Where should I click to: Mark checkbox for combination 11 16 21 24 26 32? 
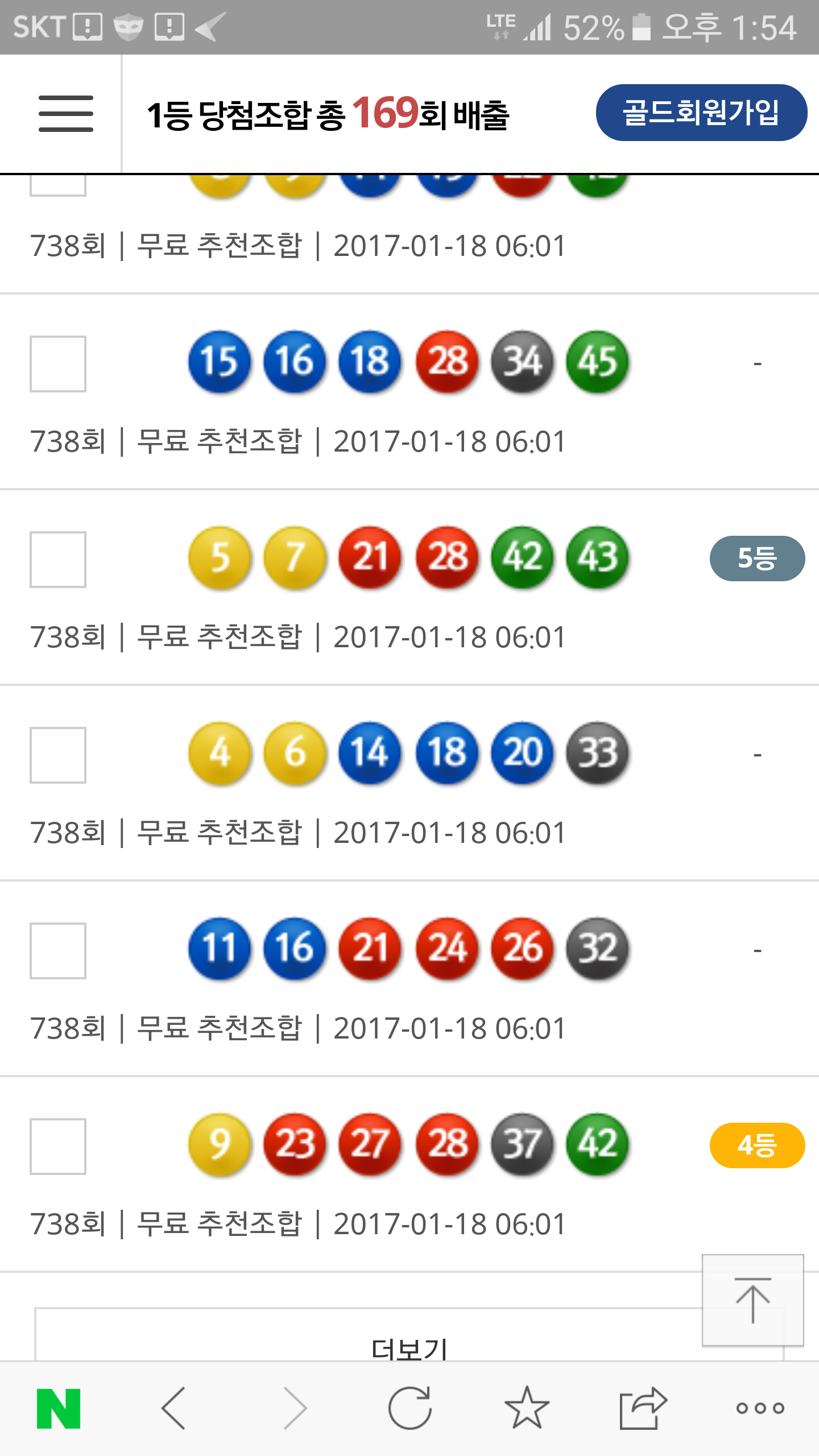[58, 951]
